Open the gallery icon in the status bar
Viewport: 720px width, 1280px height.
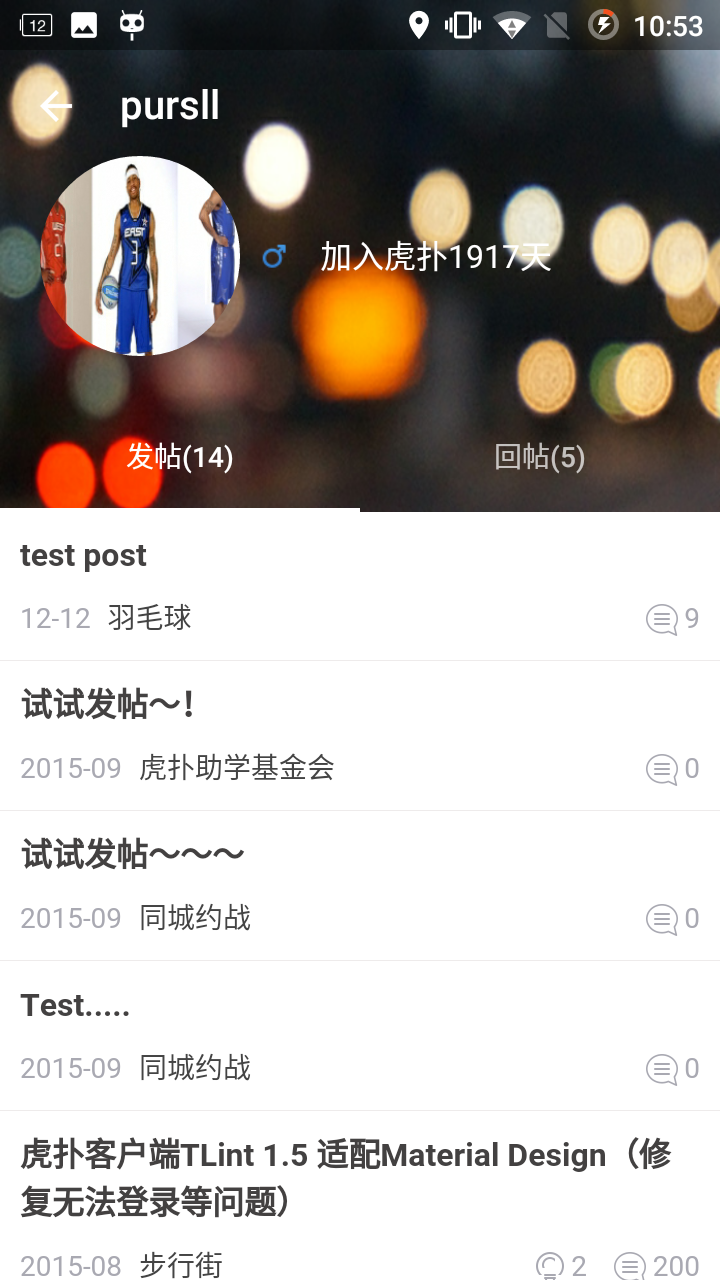tap(84, 24)
